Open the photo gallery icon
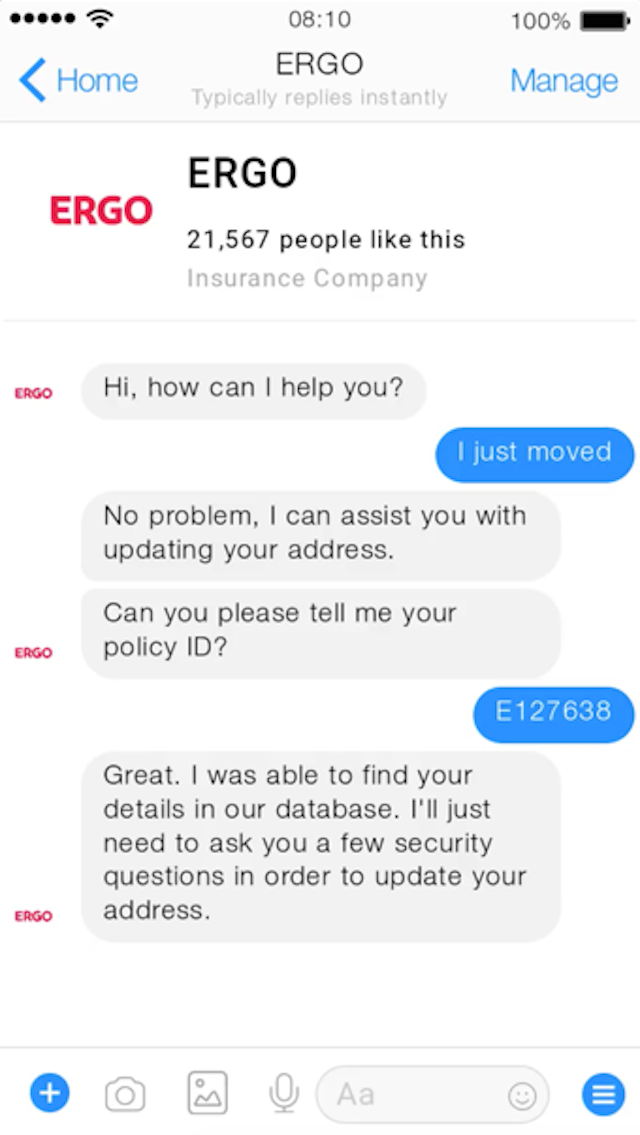This screenshot has width=640, height=1135. (x=208, y=1093)
